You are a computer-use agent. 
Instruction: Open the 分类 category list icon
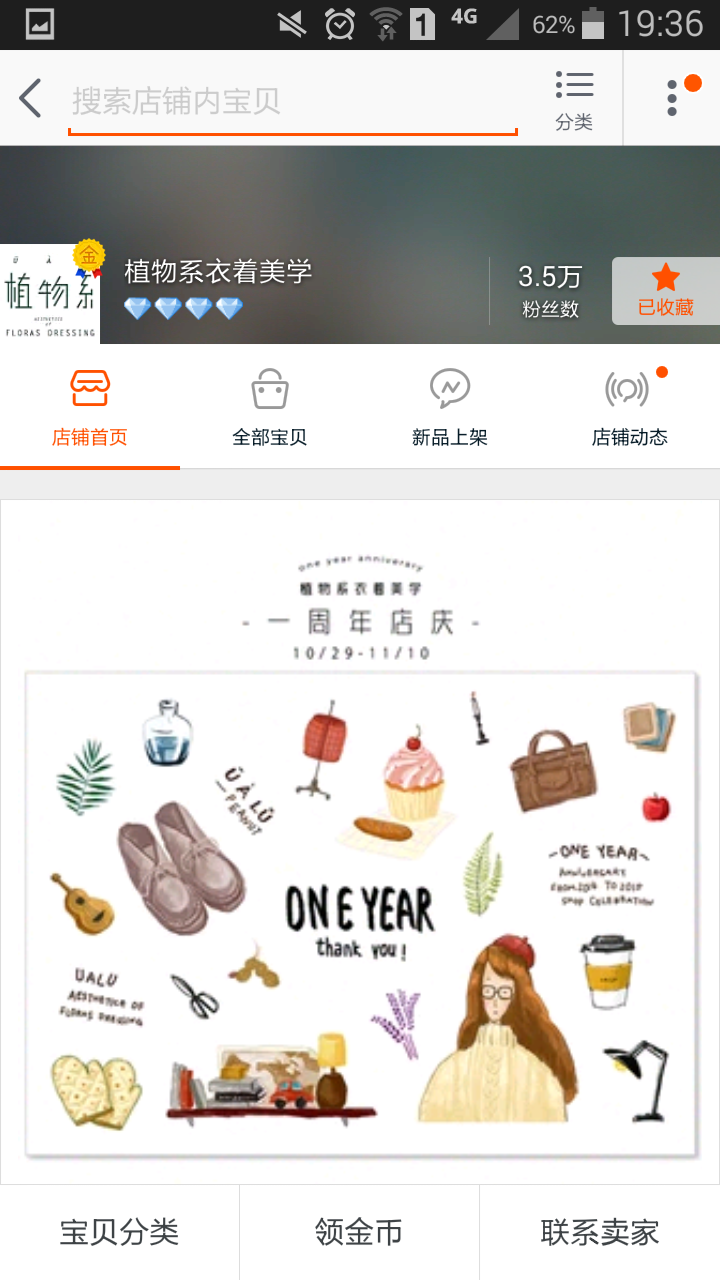click(x=574, y=99)
